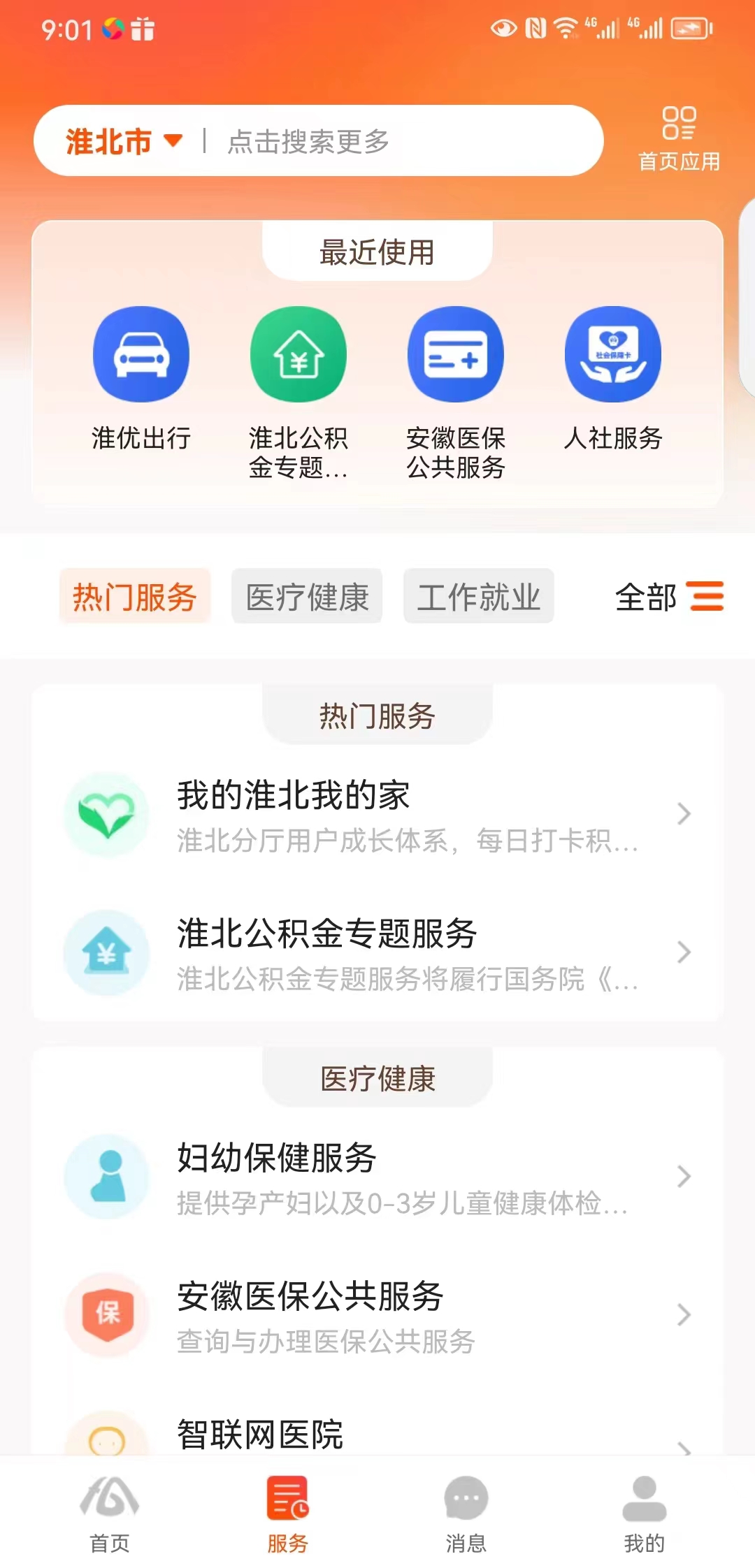The width and height of the screenshot is (755, 1568).
Task: Open 淮北公积金专题服务 list row
Action: pos(377,953)
